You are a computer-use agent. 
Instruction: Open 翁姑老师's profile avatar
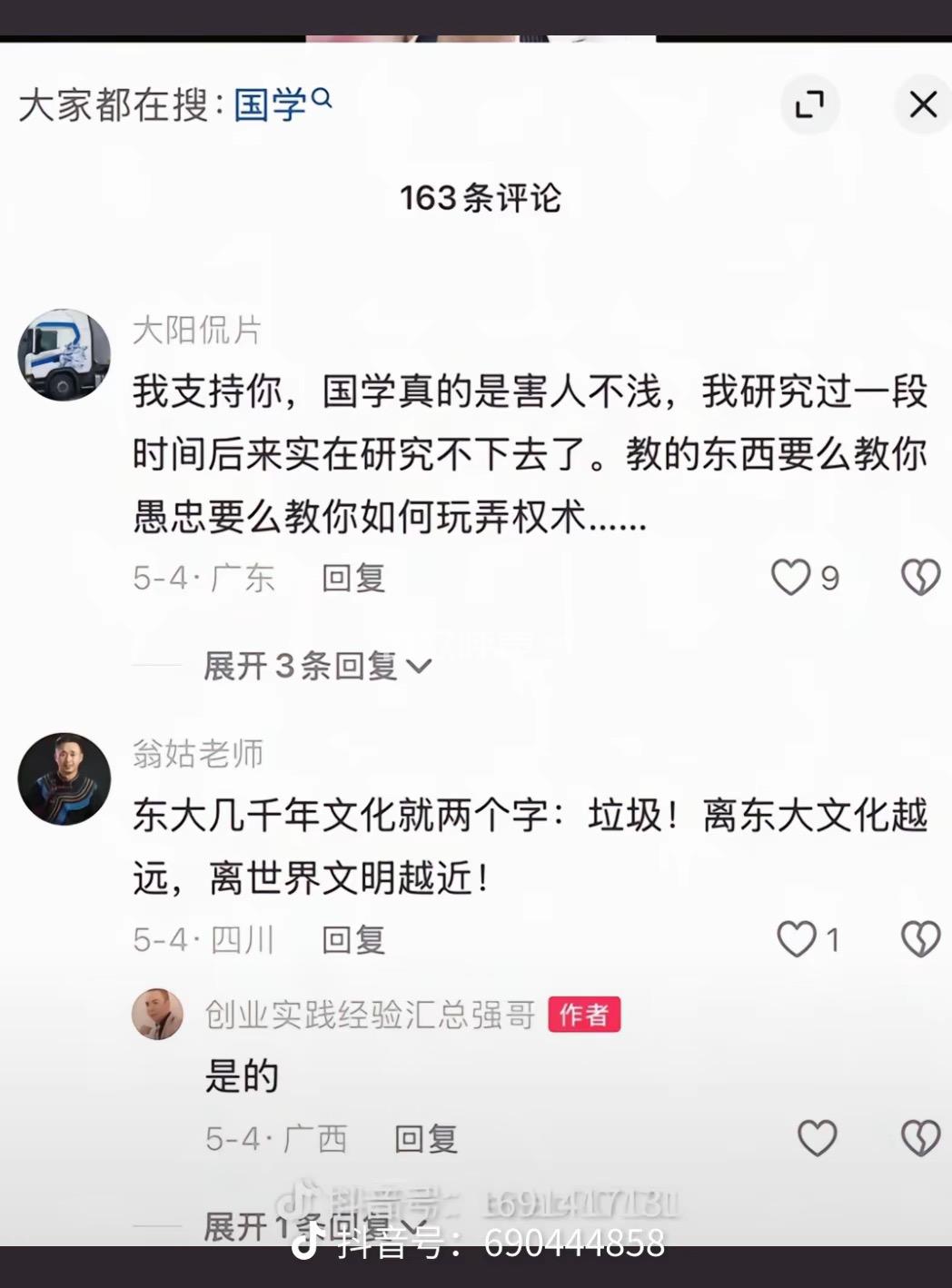(x=64, y=778)
